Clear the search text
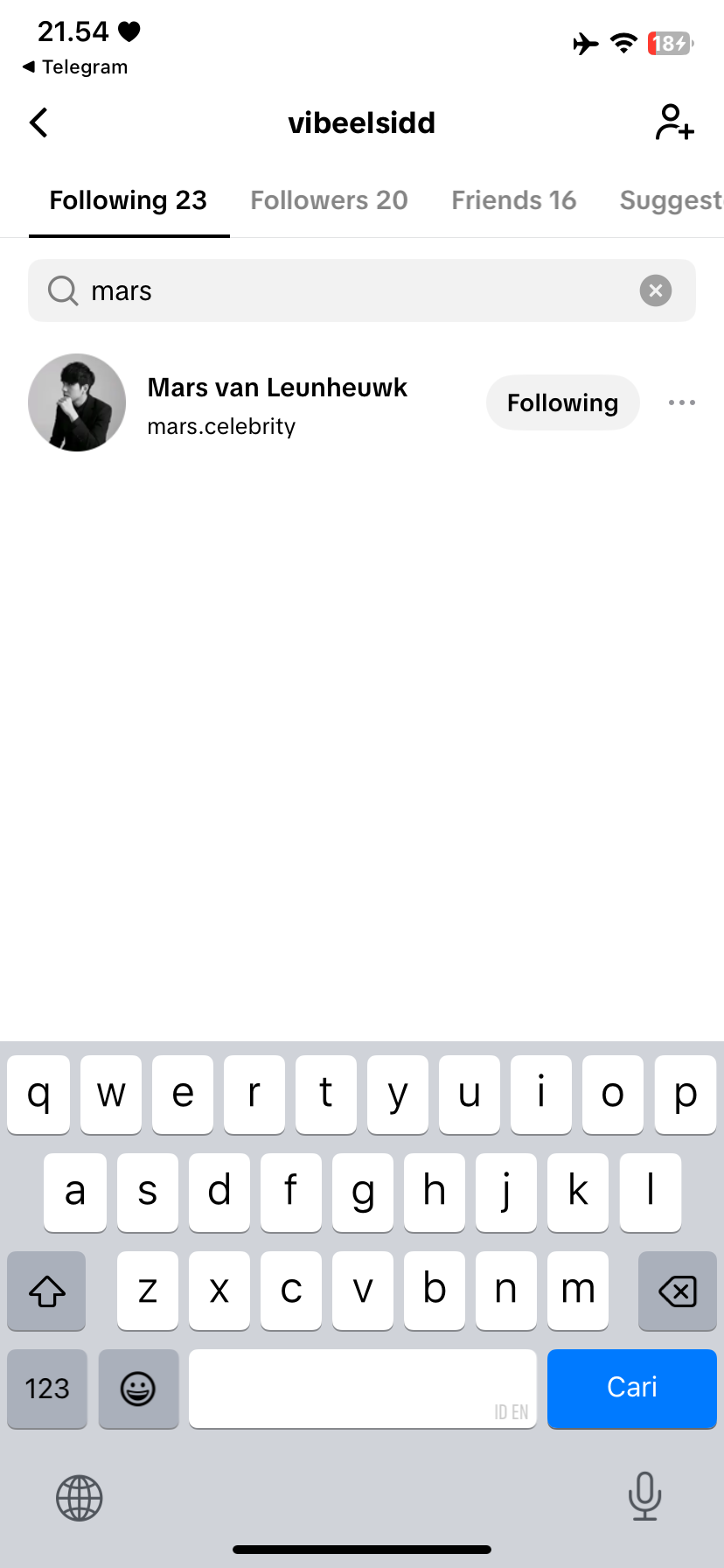The width and height of the screenshot is (724, 1568). [x=655, y=290]
